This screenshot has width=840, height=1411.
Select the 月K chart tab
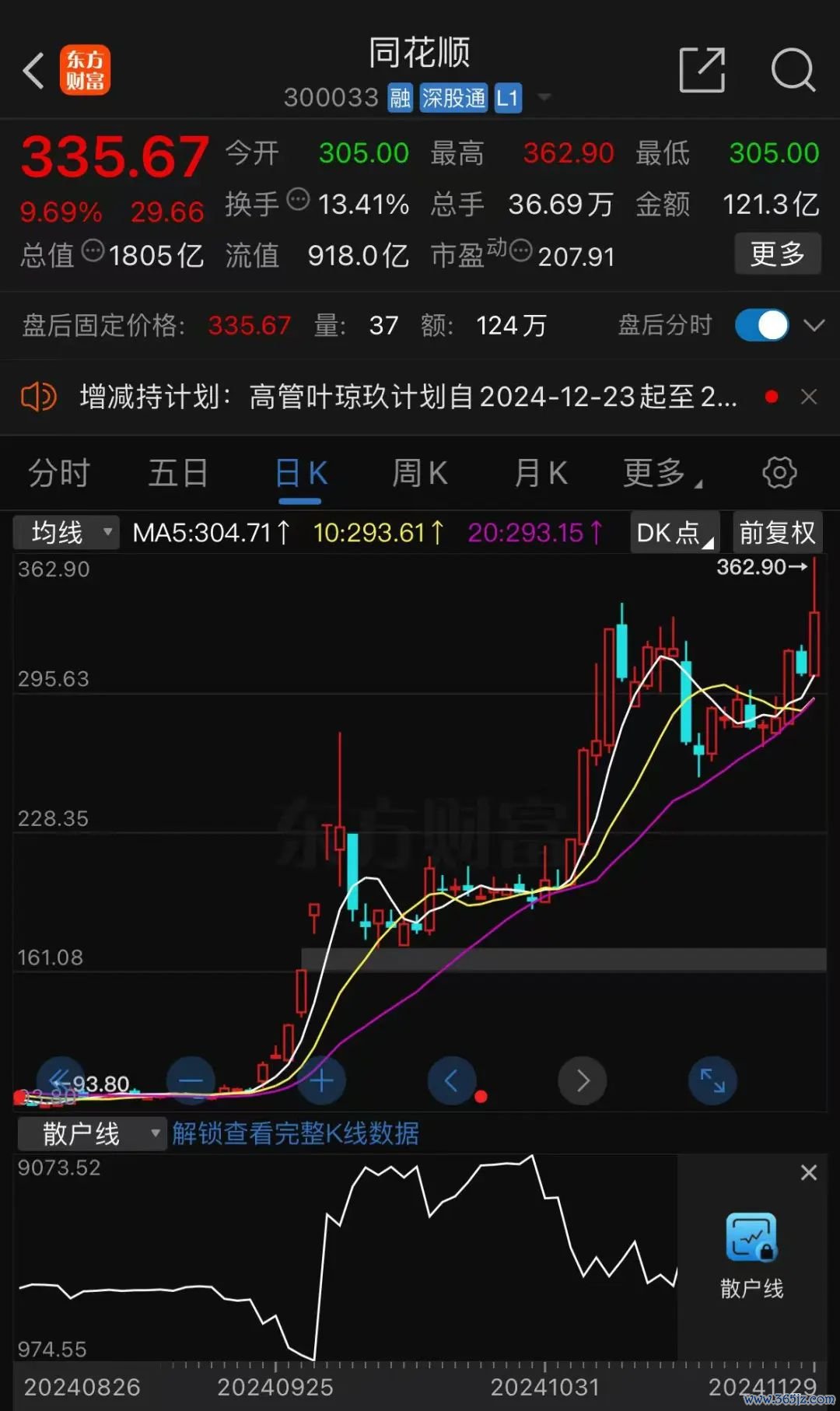click(541, 473)
